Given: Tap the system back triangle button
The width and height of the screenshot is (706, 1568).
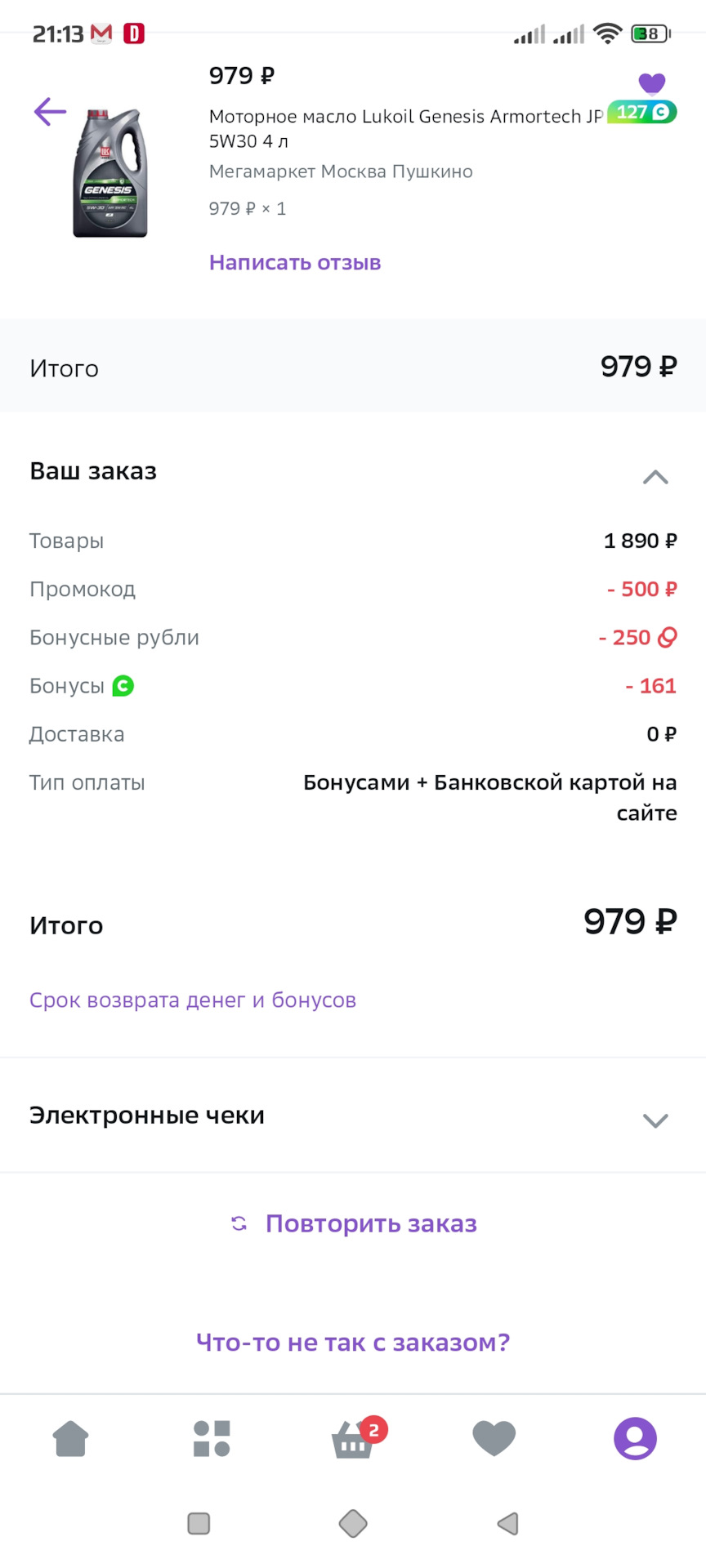Looking at the screenshot, I should [507, 1524].
